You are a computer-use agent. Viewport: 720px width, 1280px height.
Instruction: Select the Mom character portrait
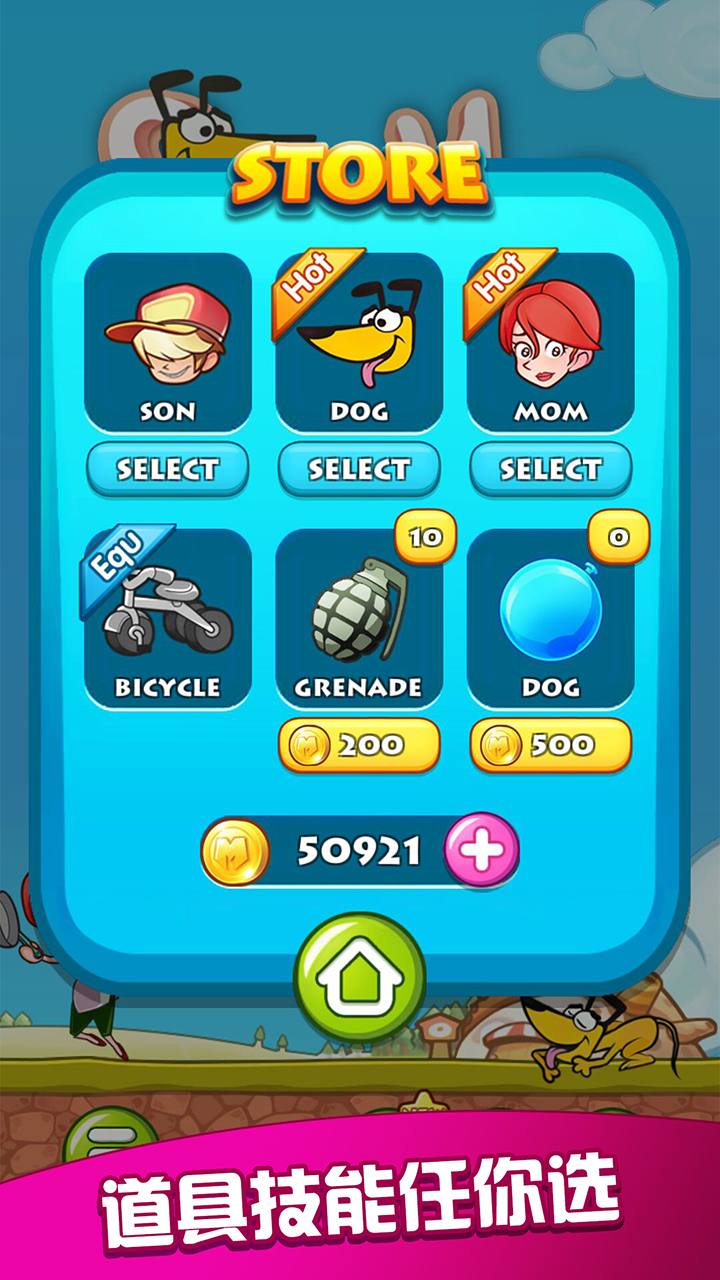click(550, 340)
